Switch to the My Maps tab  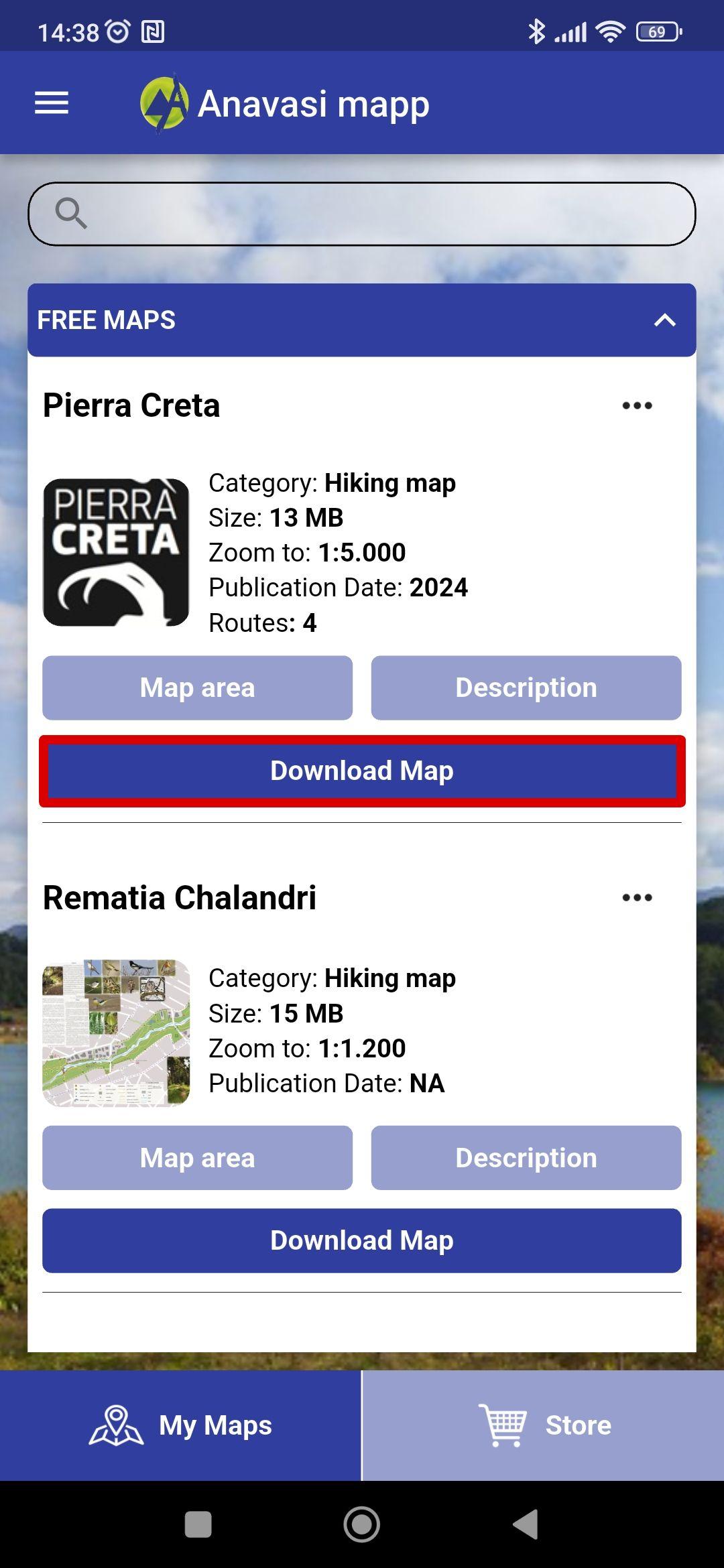click(x=180, y=1425)
